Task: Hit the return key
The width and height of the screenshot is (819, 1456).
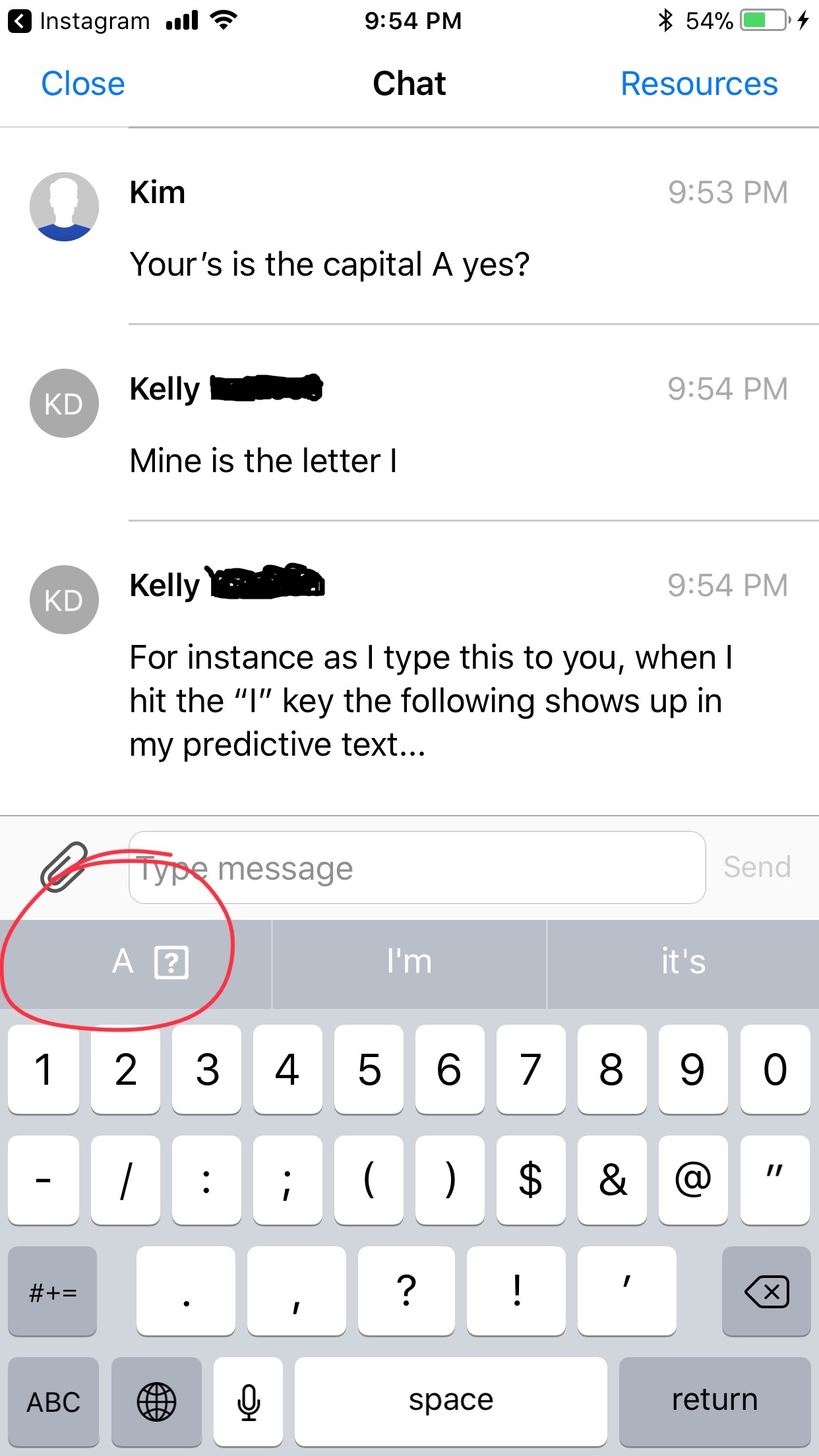Action: tap(715, 1401)
